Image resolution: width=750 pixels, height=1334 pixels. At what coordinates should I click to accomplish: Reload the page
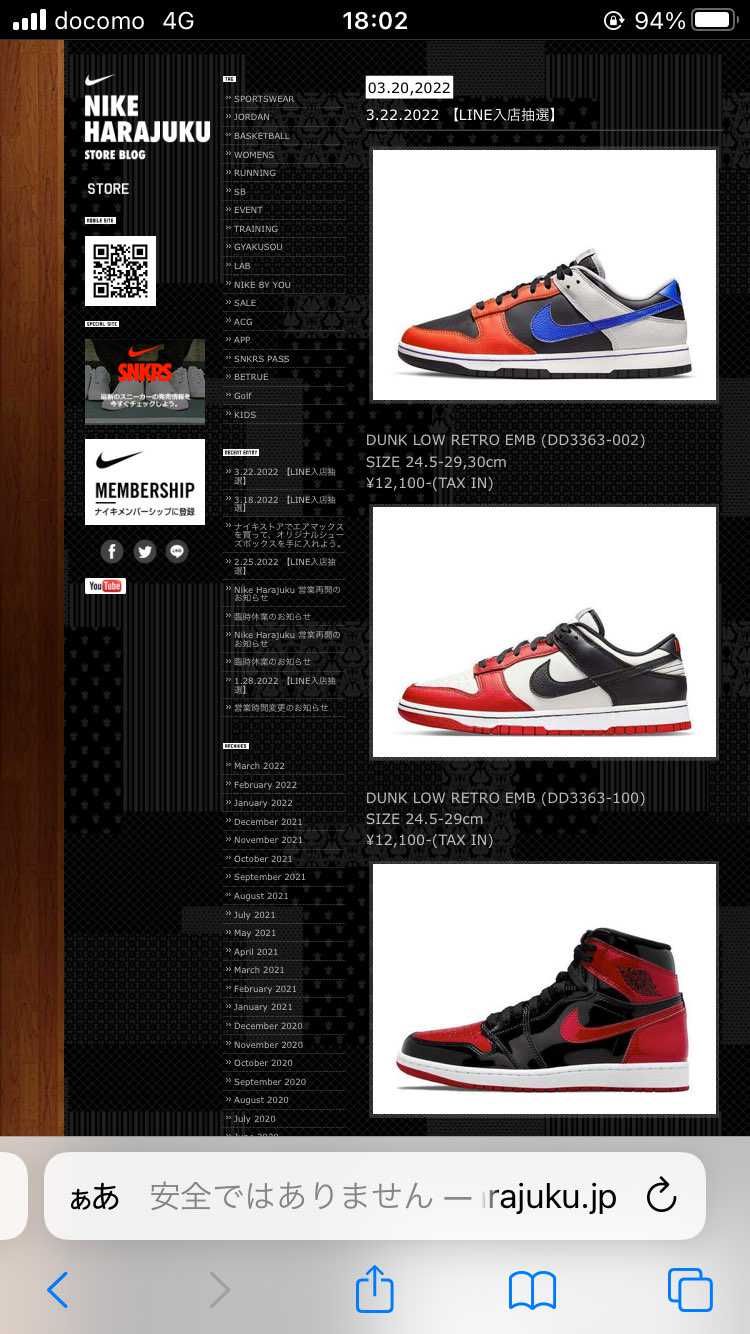point(661,1196)
